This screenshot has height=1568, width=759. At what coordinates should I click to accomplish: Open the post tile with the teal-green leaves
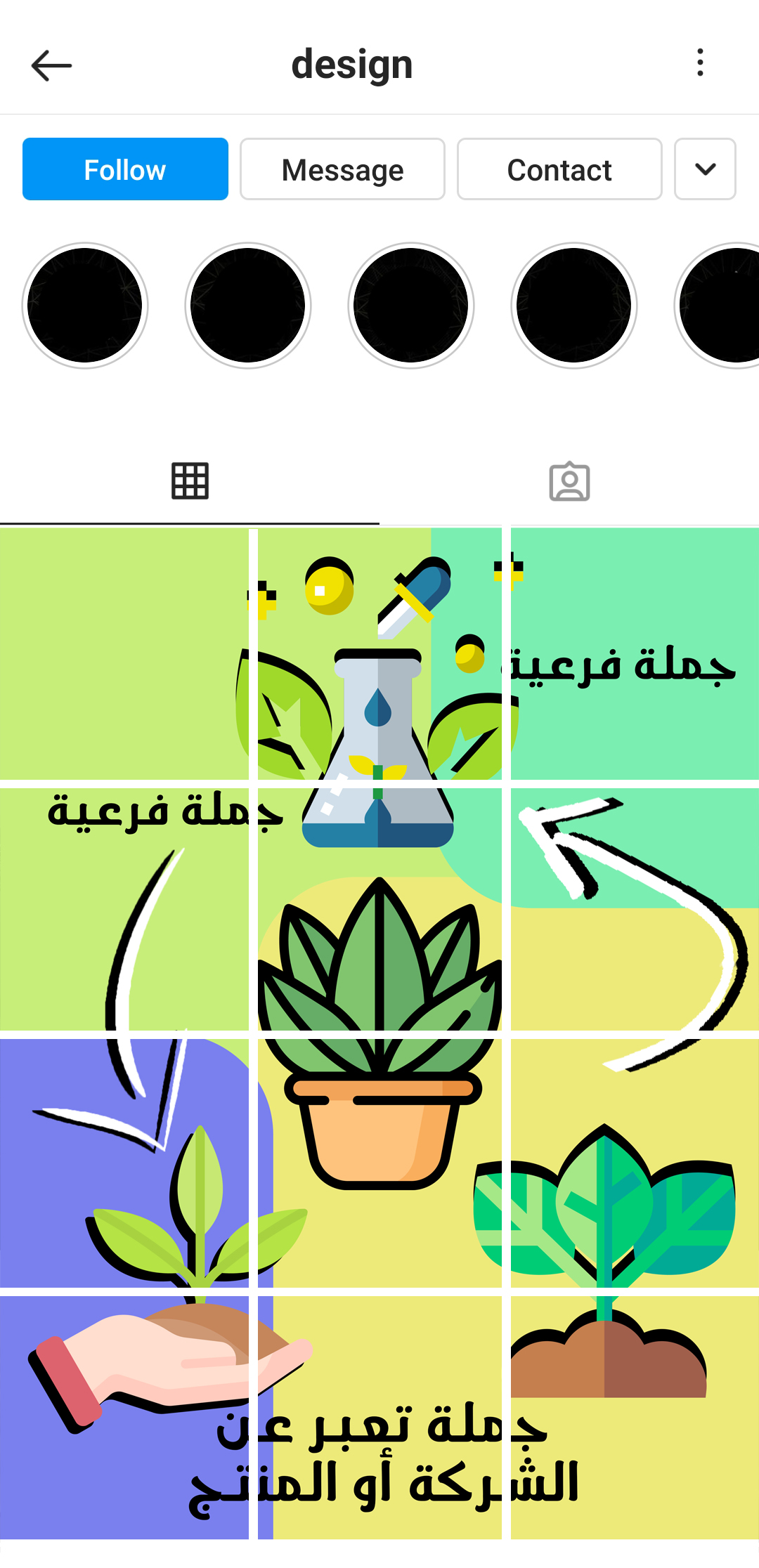coord(635,1163)
